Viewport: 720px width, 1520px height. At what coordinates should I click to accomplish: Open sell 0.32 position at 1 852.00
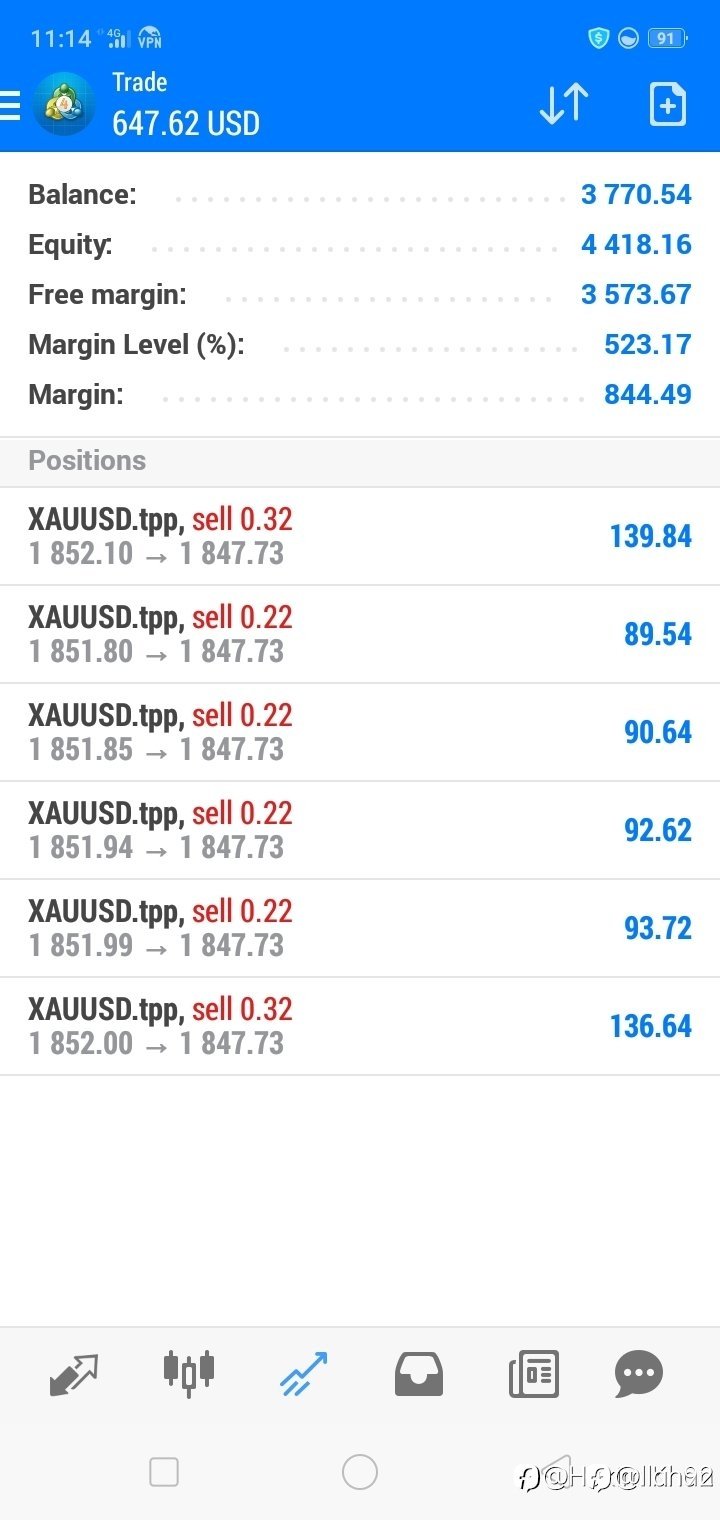360,1027
